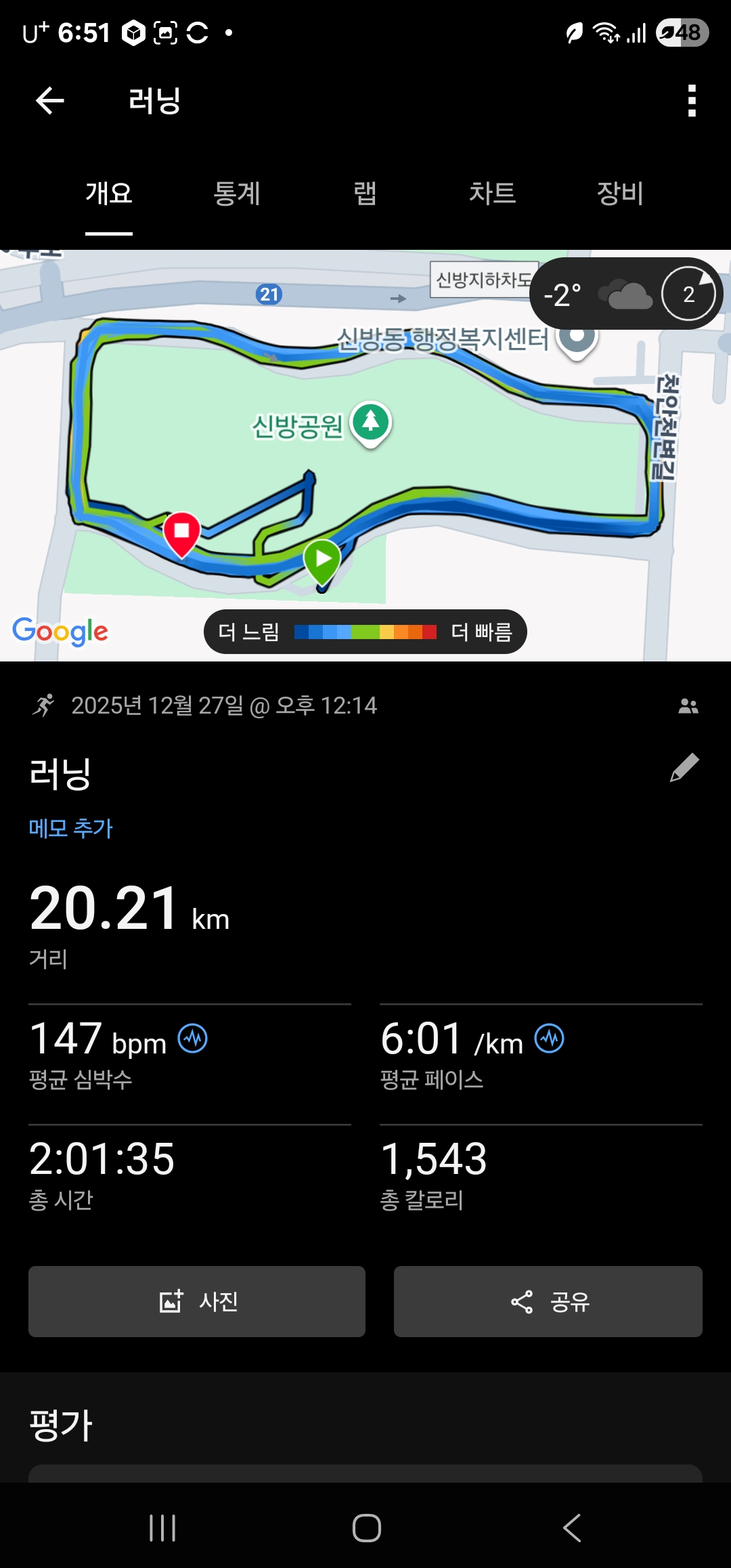The image size is (731, 1568).
Task: Open the 차트 tab
Action: click(x=492, y=194)
